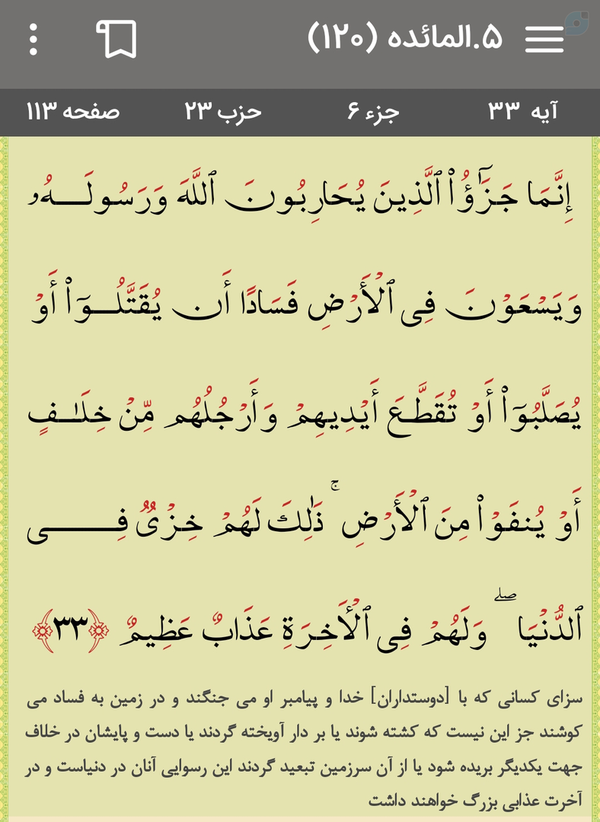
Task: Open the صفحه ۱۱۳ page selector
Action: (x=73, y=111)
